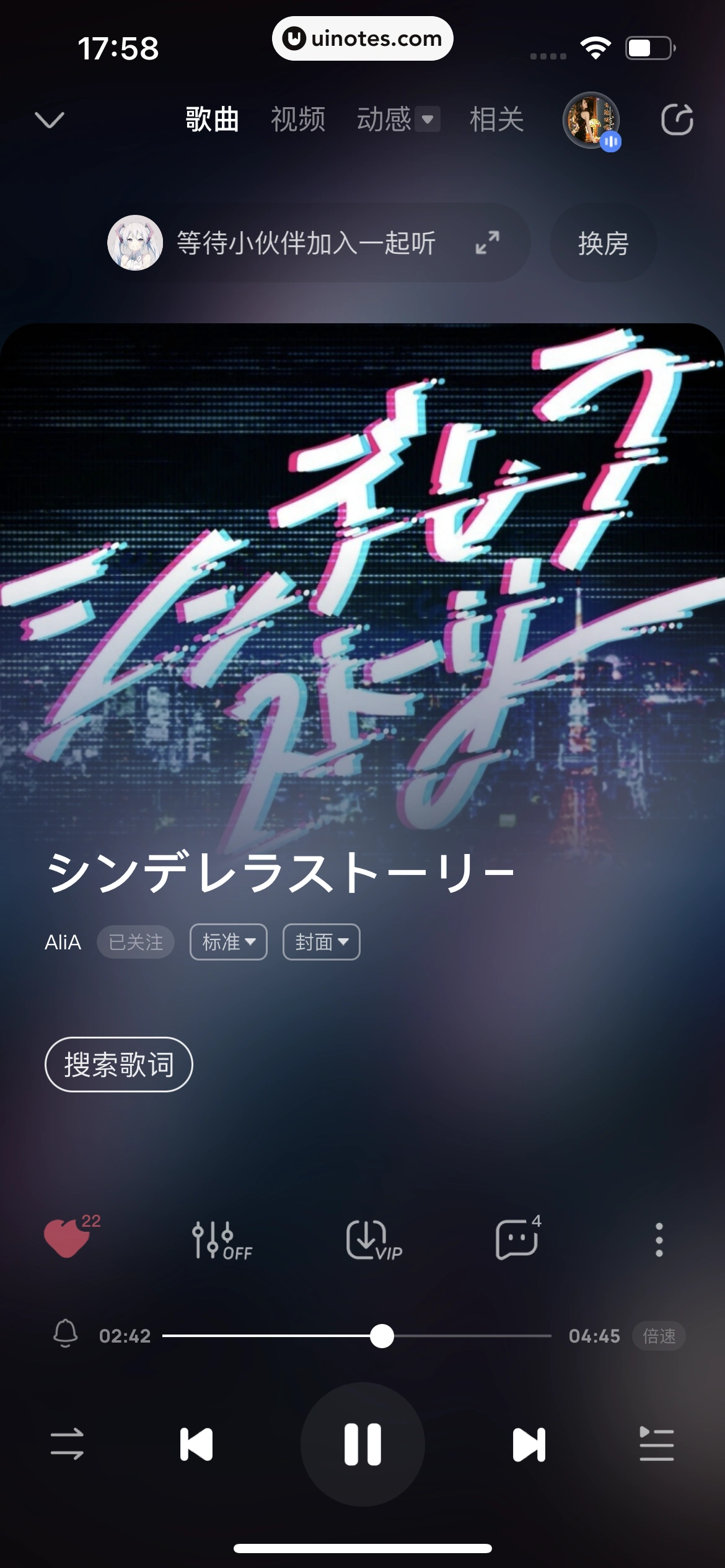Open the song comments
Screen dimensions: 725x1568
pos(517,1240)
